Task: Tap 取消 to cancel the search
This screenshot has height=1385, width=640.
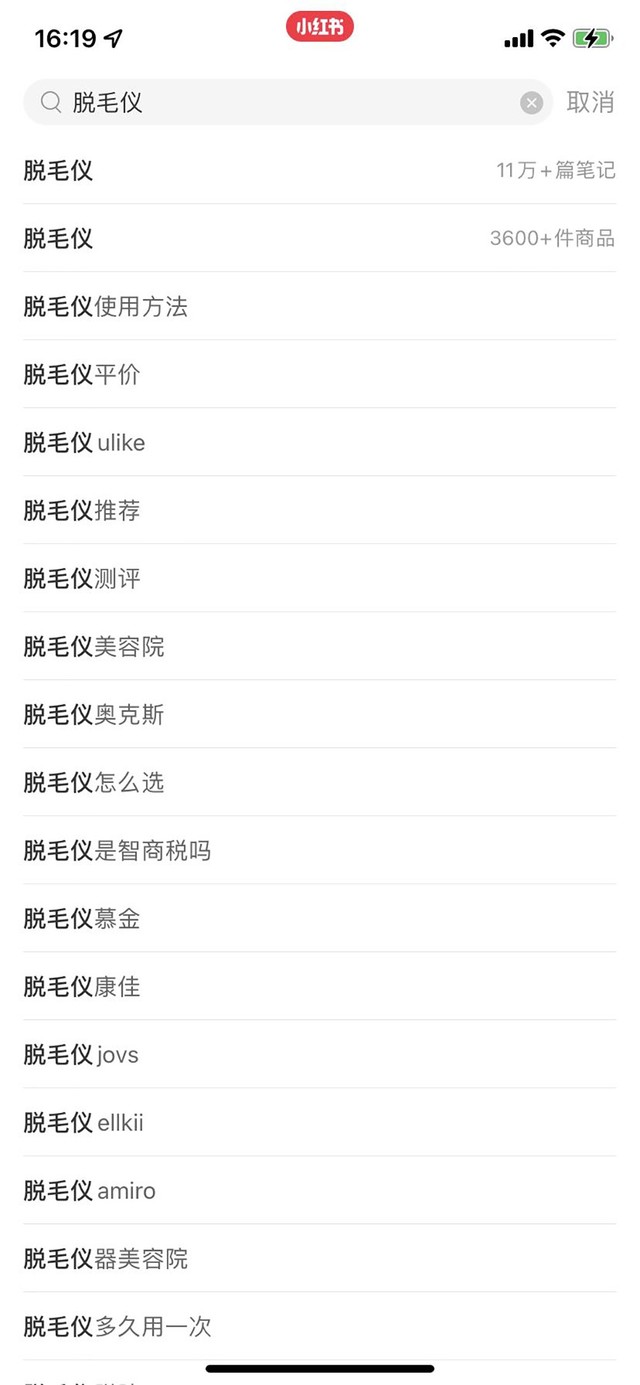Action: [x=590, y=102]
